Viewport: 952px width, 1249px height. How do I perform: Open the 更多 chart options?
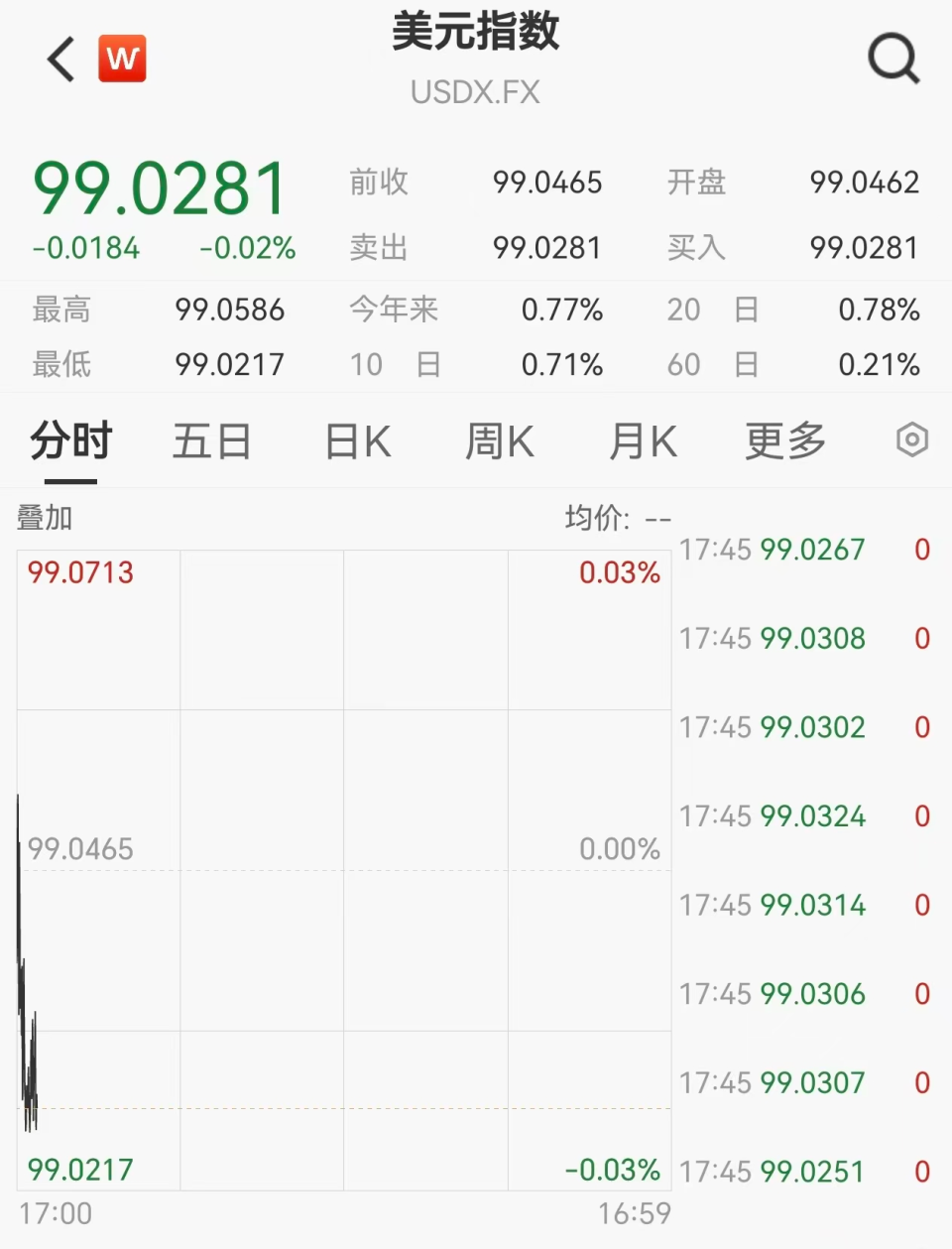click(785, 441)
